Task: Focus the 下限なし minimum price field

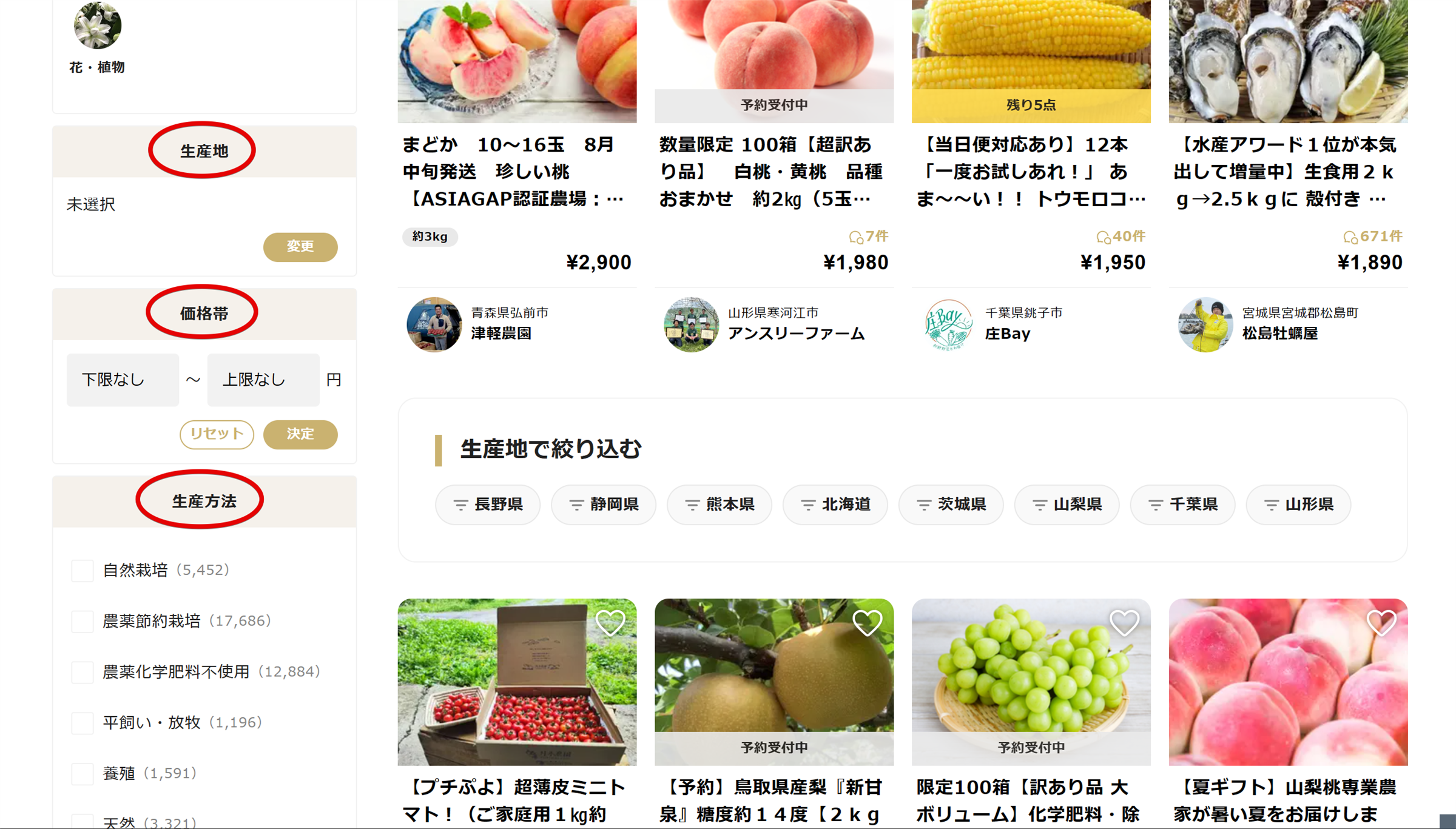Action: click(x=123, y=380)
